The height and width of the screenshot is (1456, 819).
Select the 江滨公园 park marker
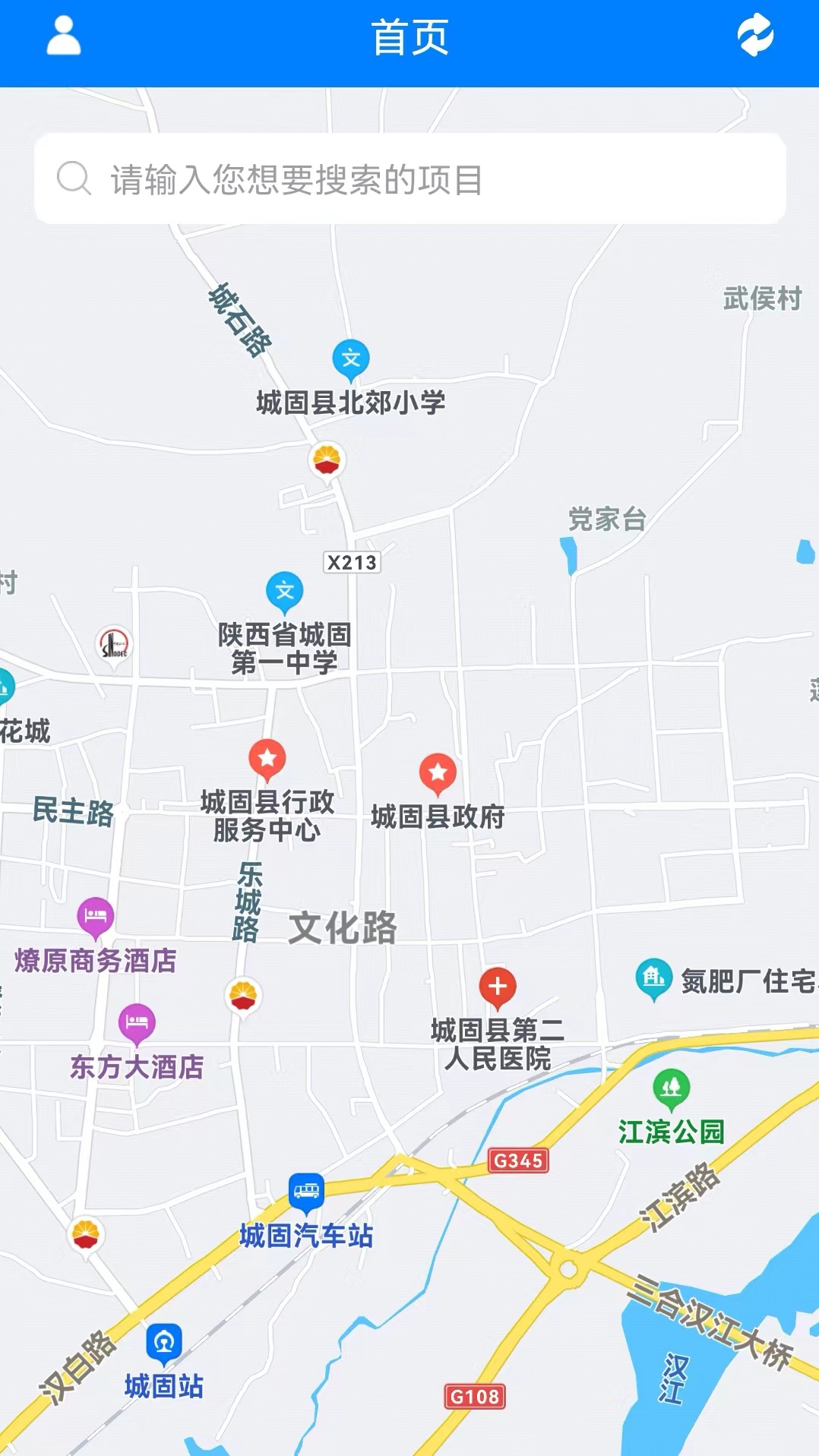point(669,1086)
